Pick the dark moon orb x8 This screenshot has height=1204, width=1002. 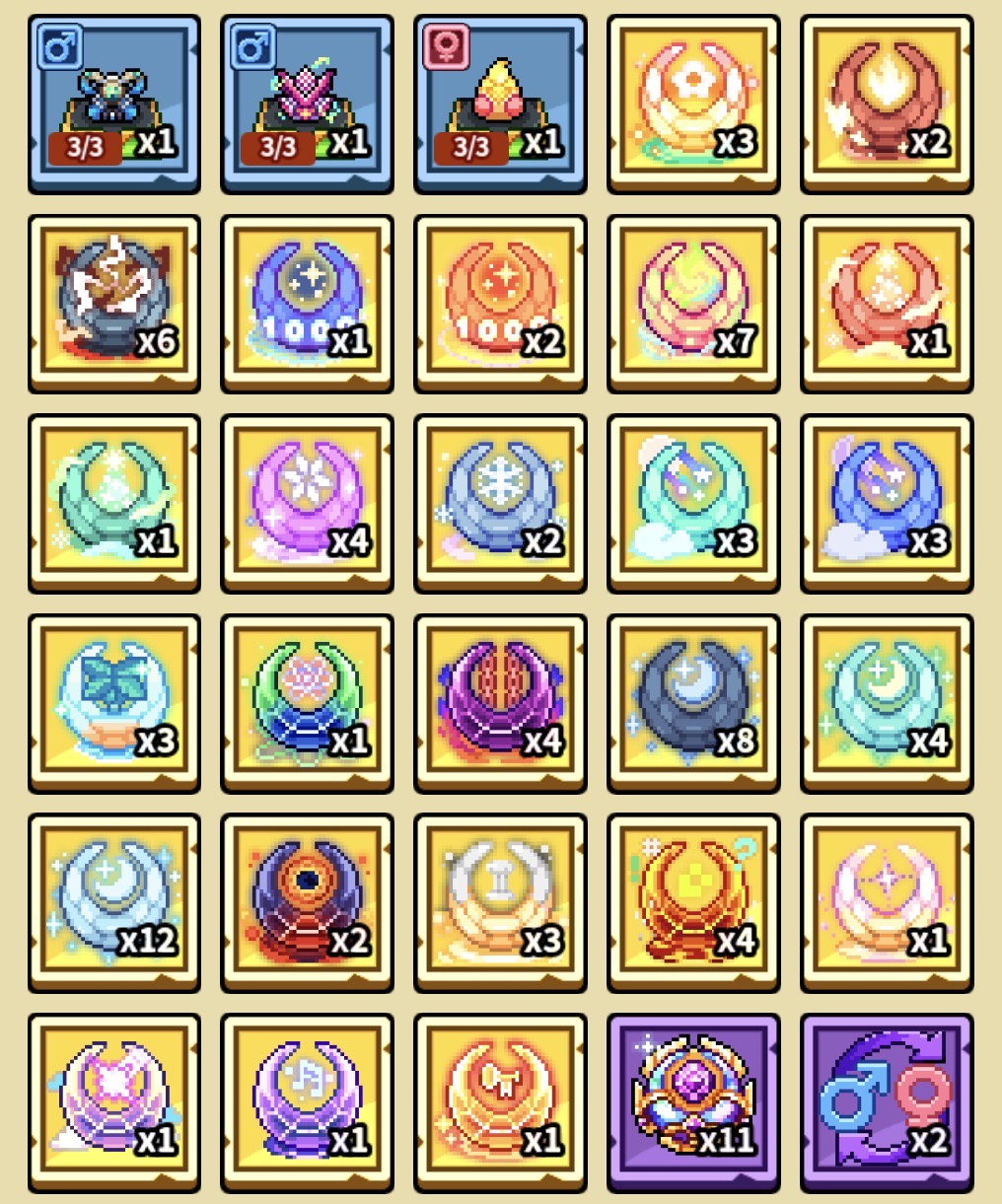[693, 702]
